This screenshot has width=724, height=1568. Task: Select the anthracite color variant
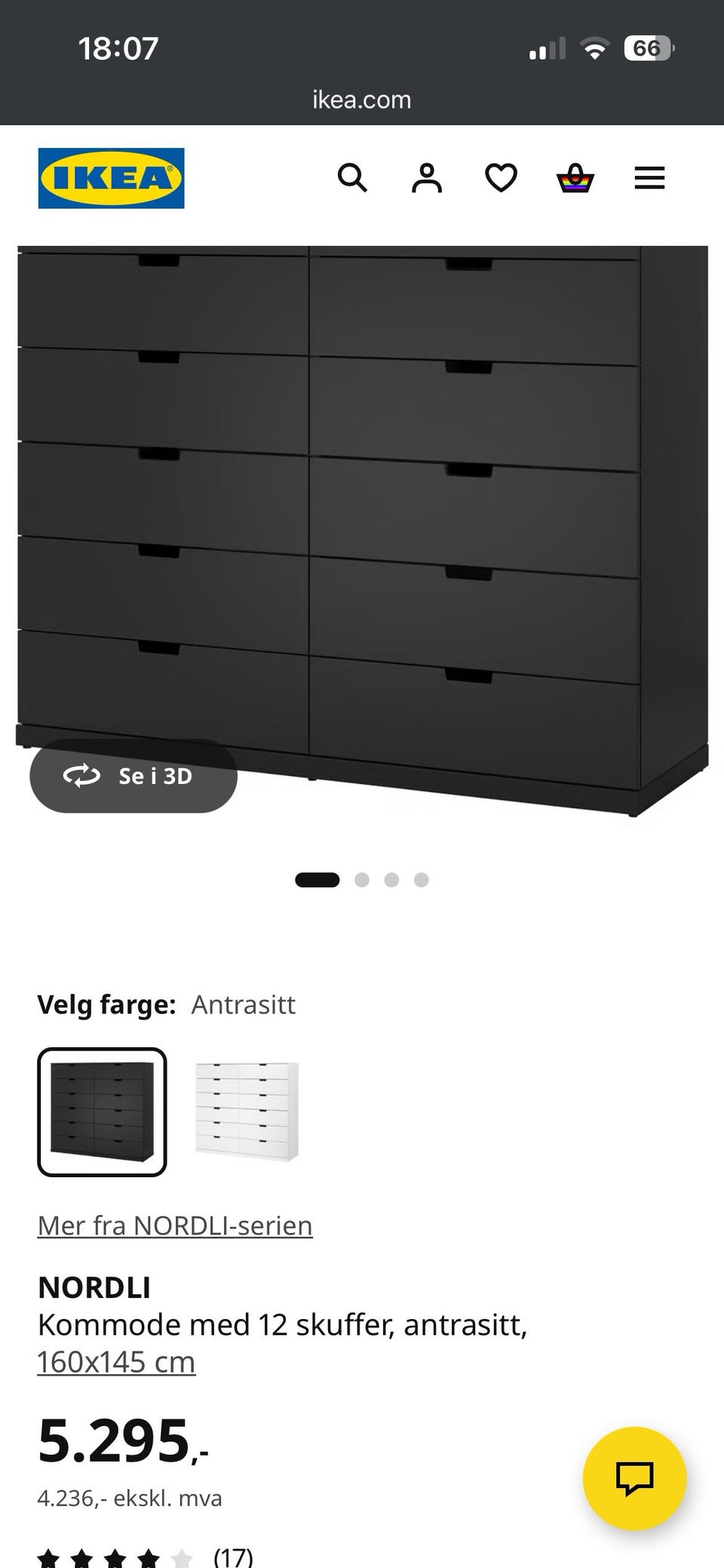click(x=102, y=1111)
